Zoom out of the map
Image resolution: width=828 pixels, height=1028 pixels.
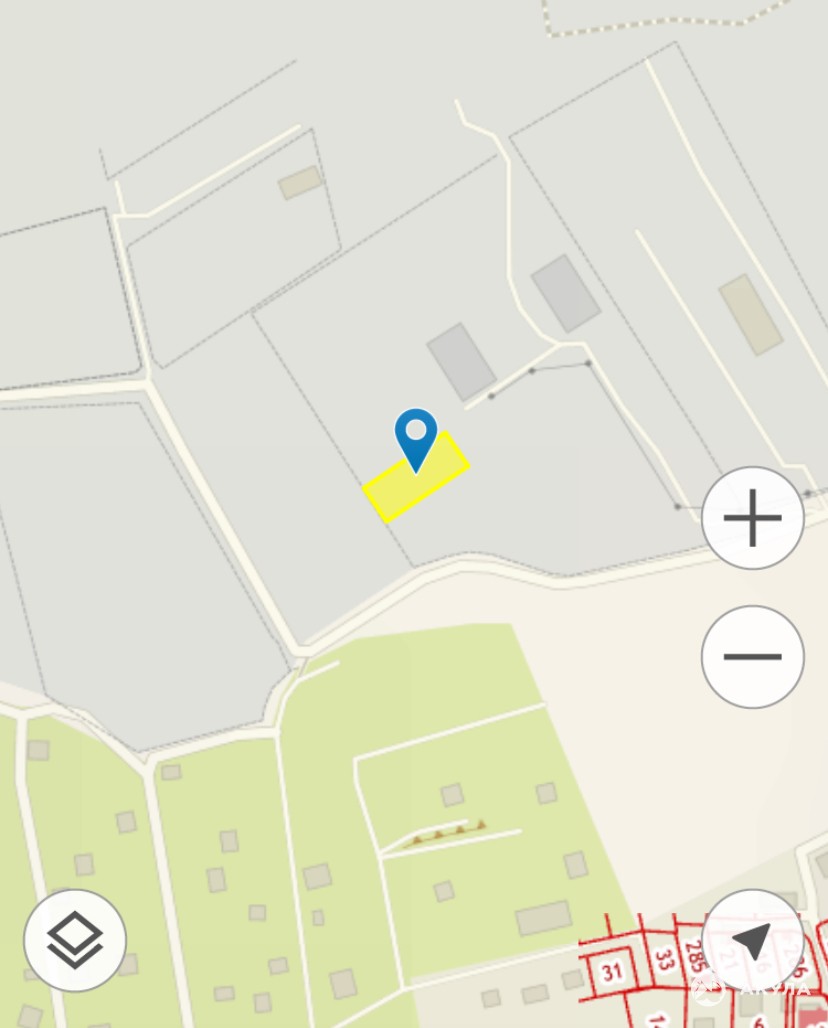click(x=752, y=657)
